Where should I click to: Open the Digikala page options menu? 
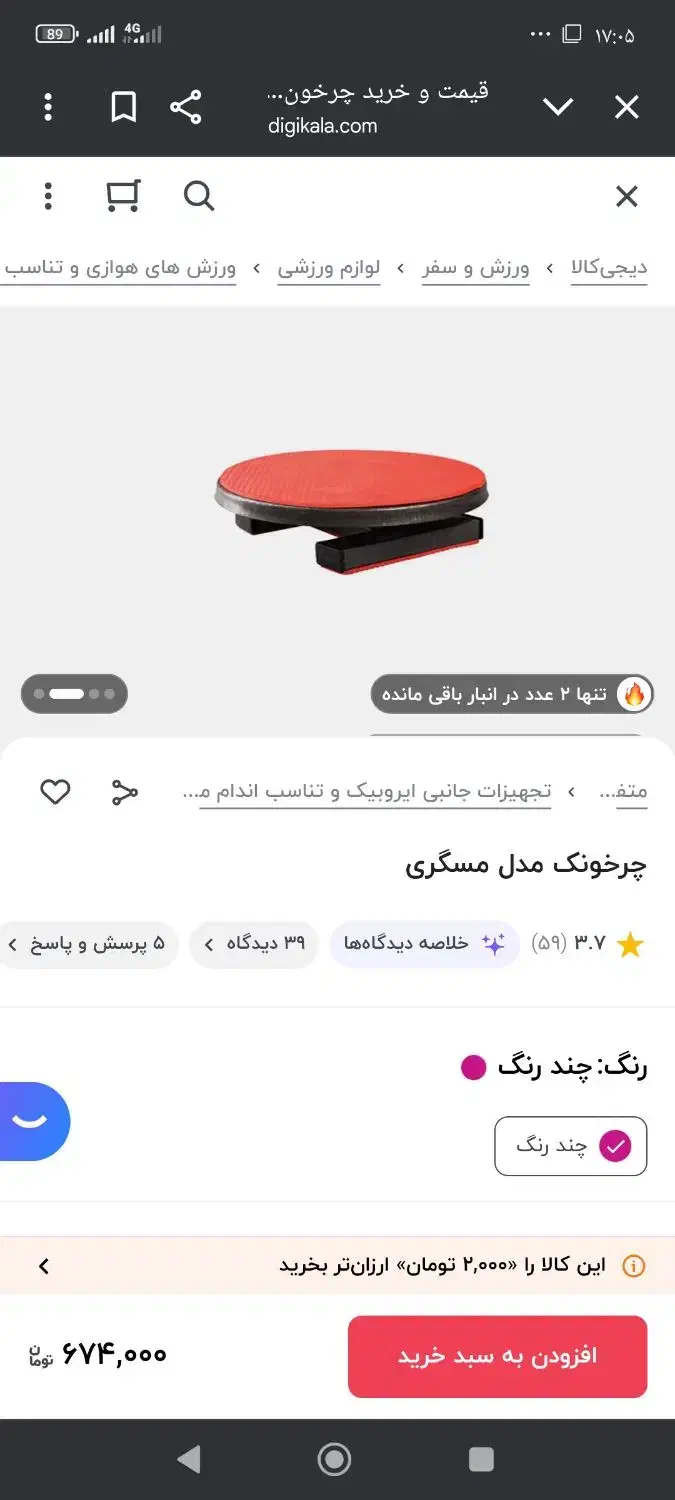[48, 196]
